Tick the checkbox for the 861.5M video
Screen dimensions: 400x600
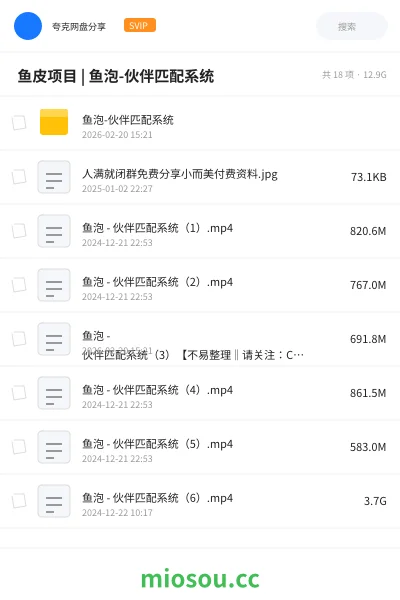point(19,393)
